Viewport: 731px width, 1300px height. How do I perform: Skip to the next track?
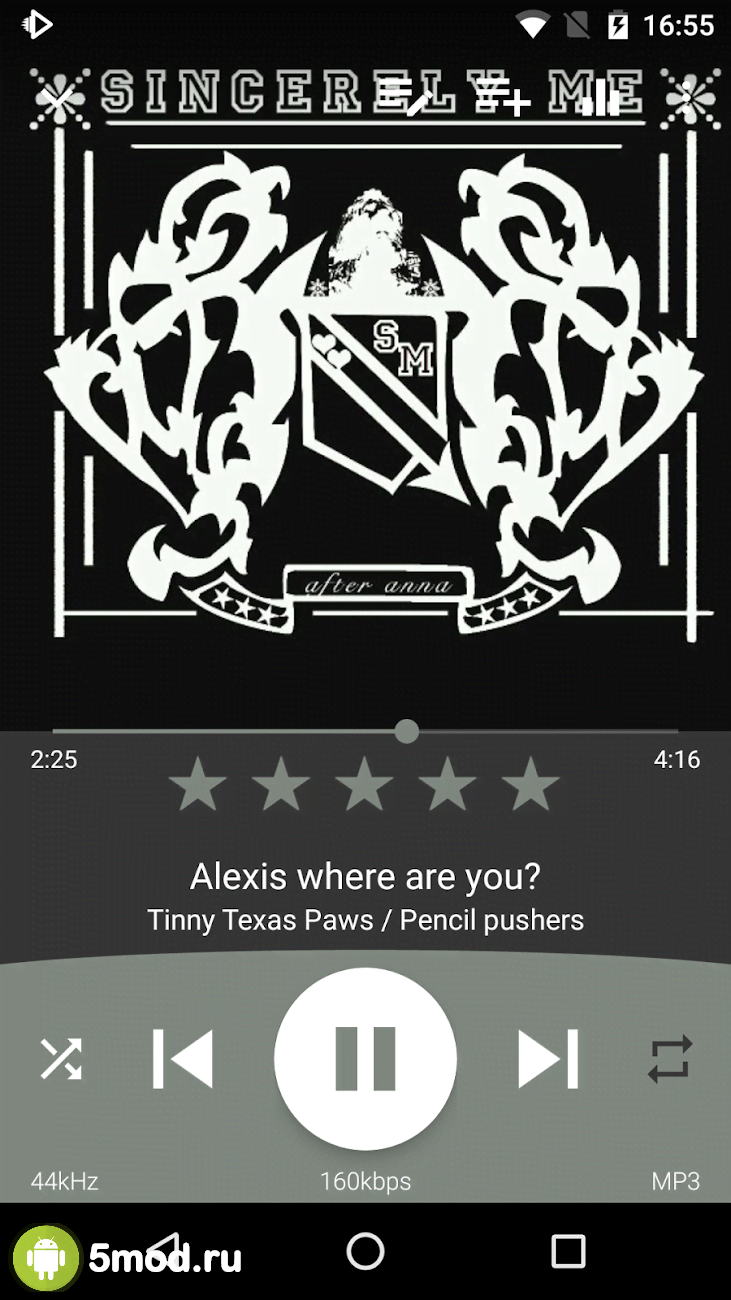click(548, 1059)
